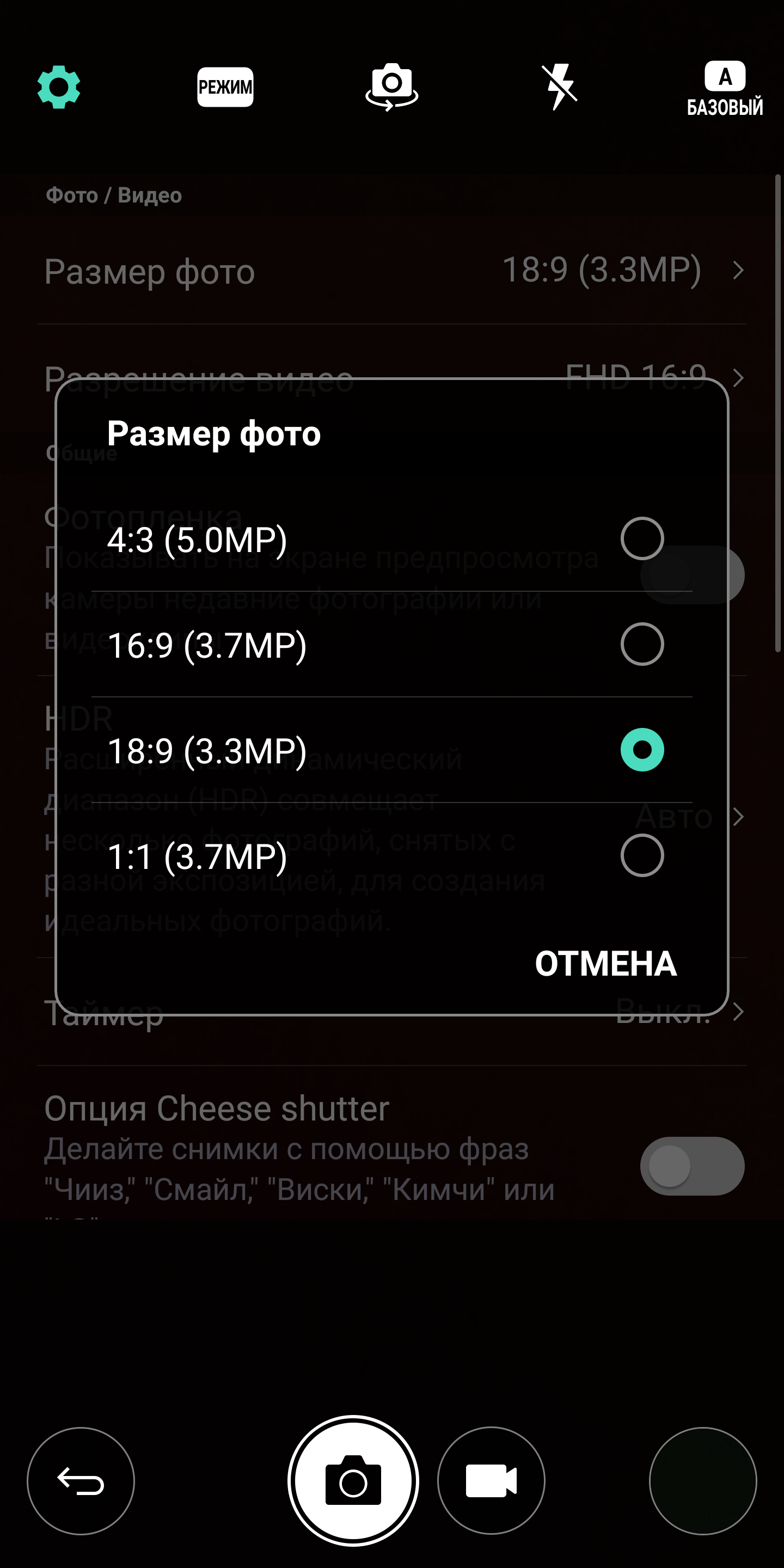
Task: Start video recording with camcorder button
Action: point(491,1481)
